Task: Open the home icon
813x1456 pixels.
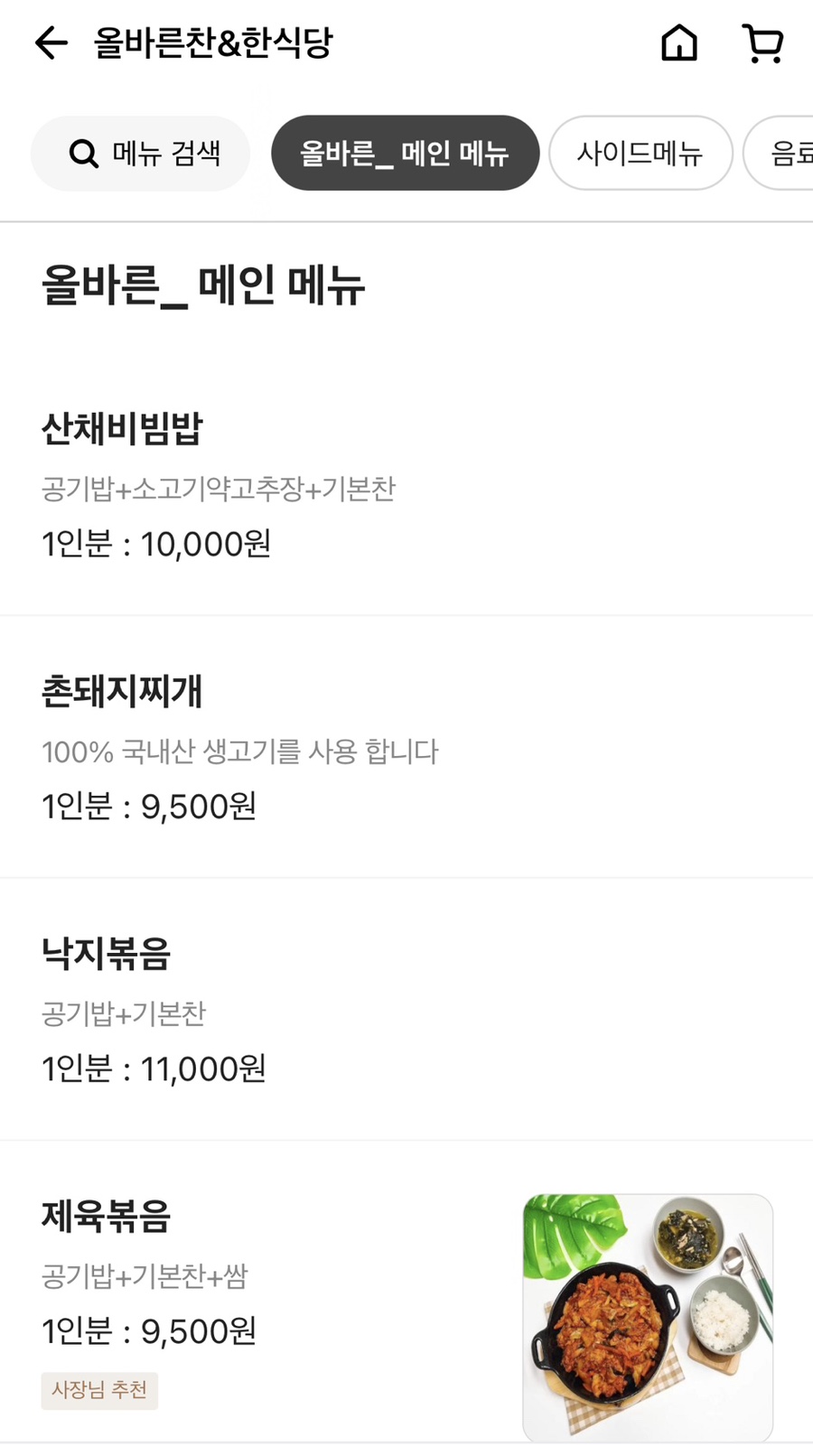Action: tap(679, 42)
